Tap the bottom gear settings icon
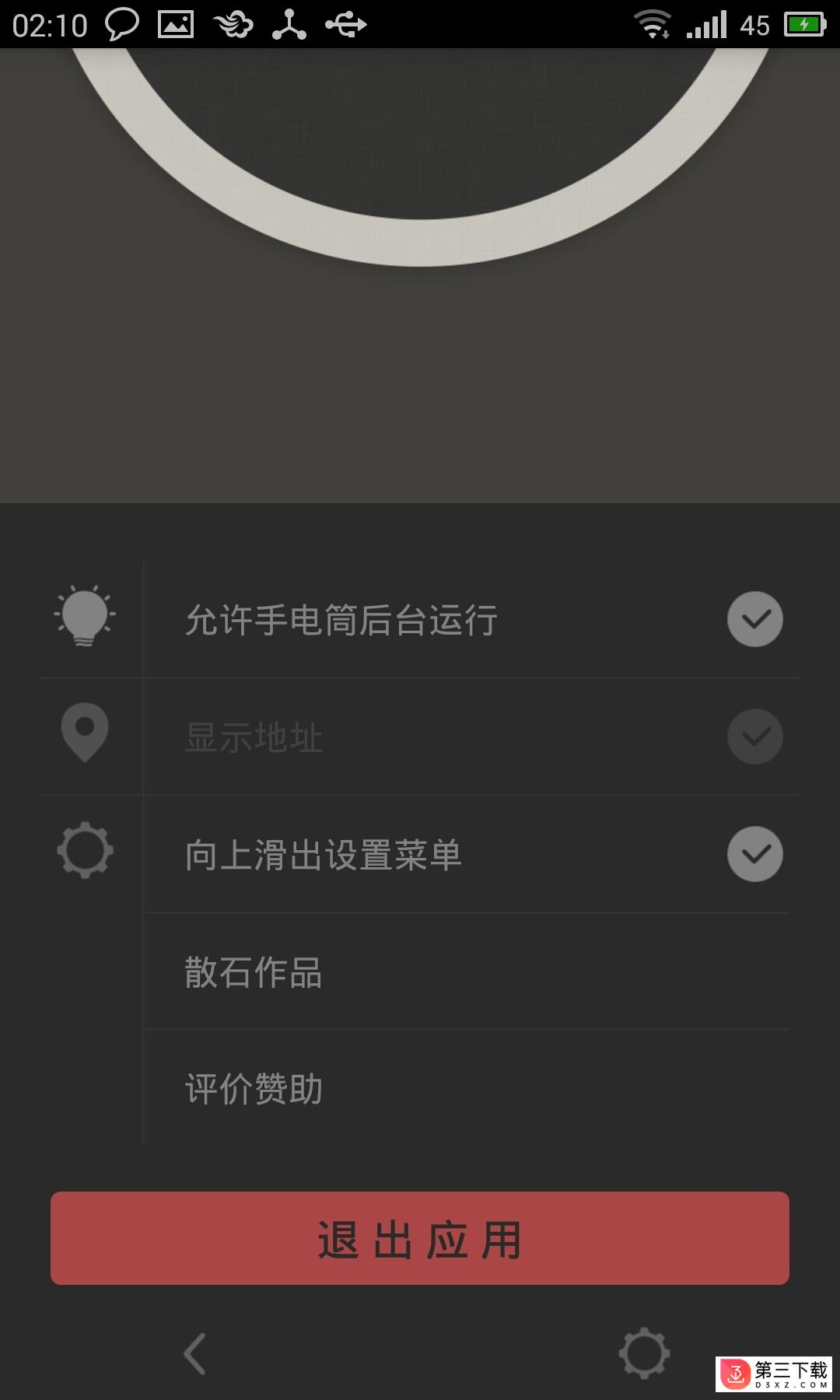Viewport: 840px width, 1400px height. [x=644, y=1353]
